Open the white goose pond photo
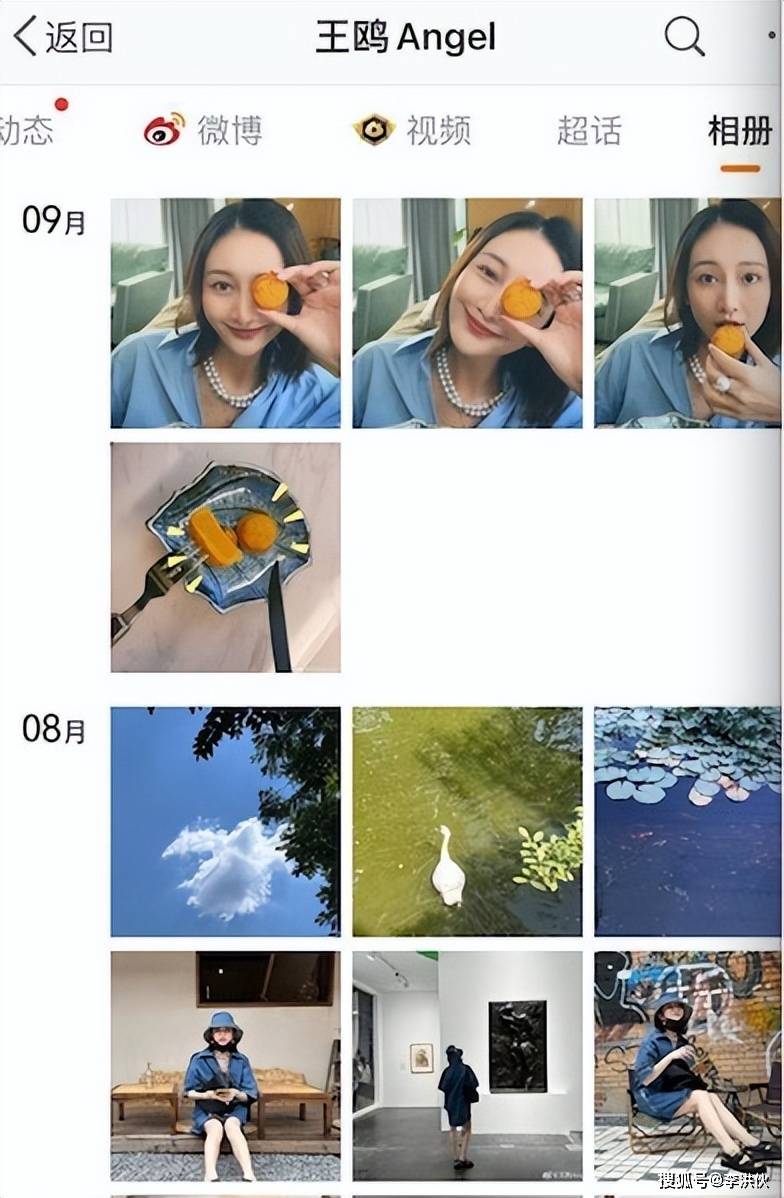Screen dimensions: 784x1198 [467, 821]
